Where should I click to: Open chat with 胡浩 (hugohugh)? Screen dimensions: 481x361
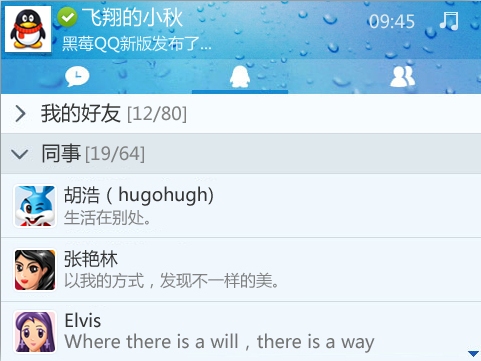pos(241,206)
